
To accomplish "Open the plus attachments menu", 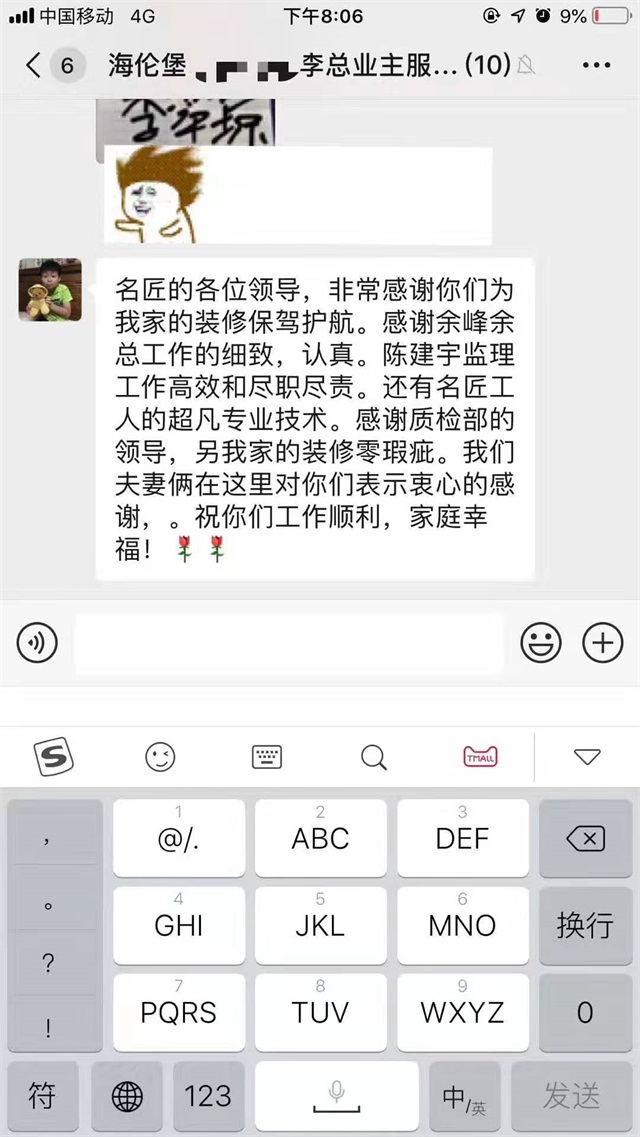I will pyautogui.click(x=603, y=643).
